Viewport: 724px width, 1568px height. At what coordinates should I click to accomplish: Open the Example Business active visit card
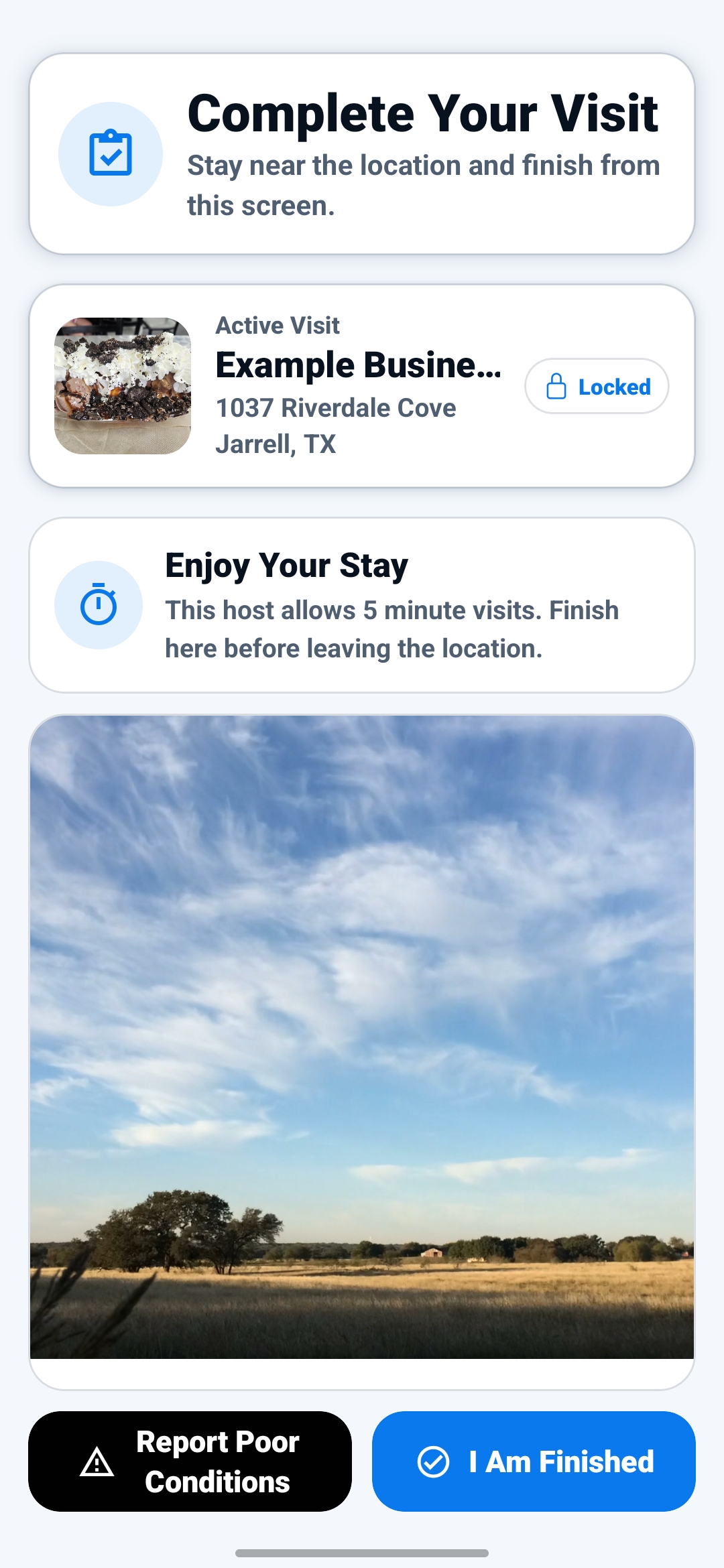(x=362, y=386)
